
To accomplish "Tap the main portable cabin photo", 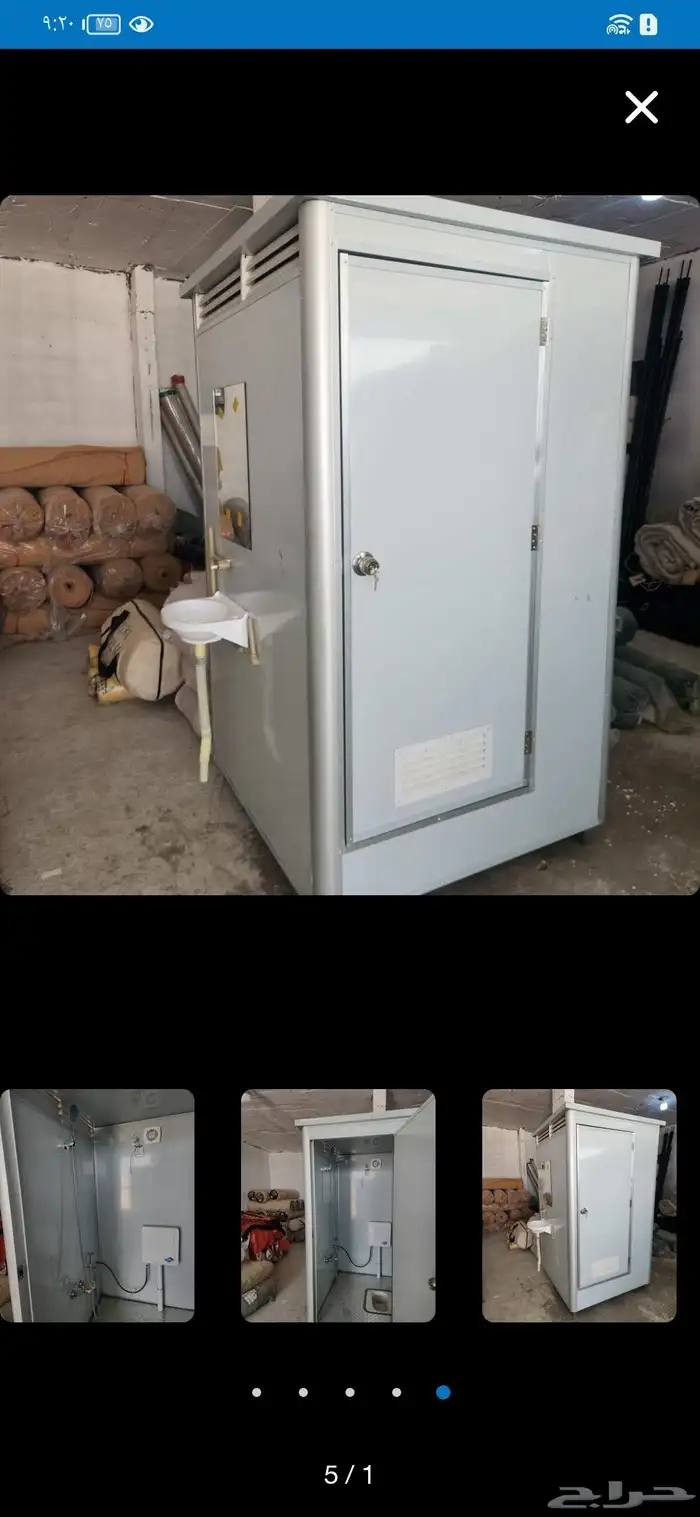I will [x=350, y=545].
